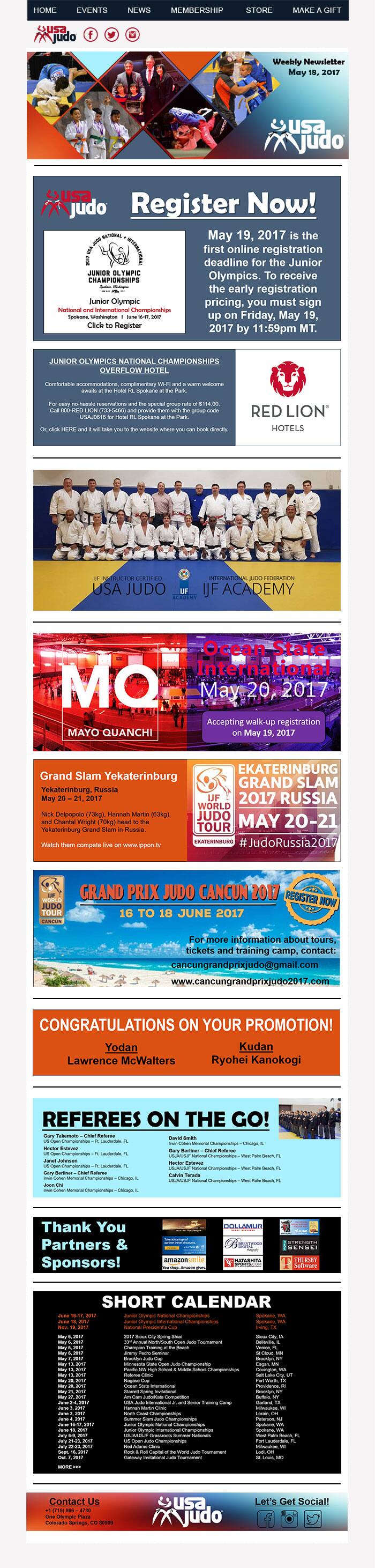
Task: Visit the STORE page
Action: tap(259, 10)
